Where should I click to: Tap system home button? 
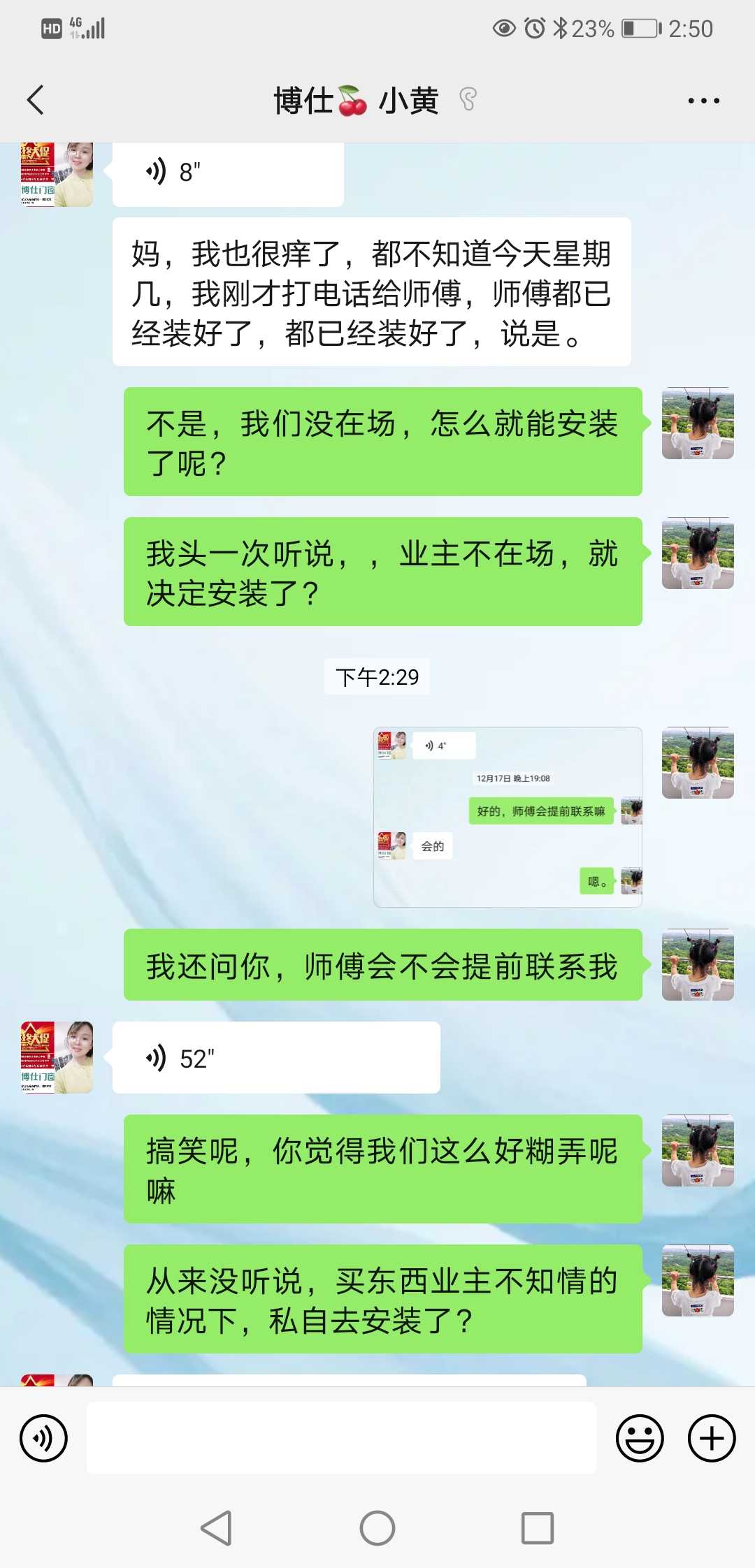point(377,1528)
